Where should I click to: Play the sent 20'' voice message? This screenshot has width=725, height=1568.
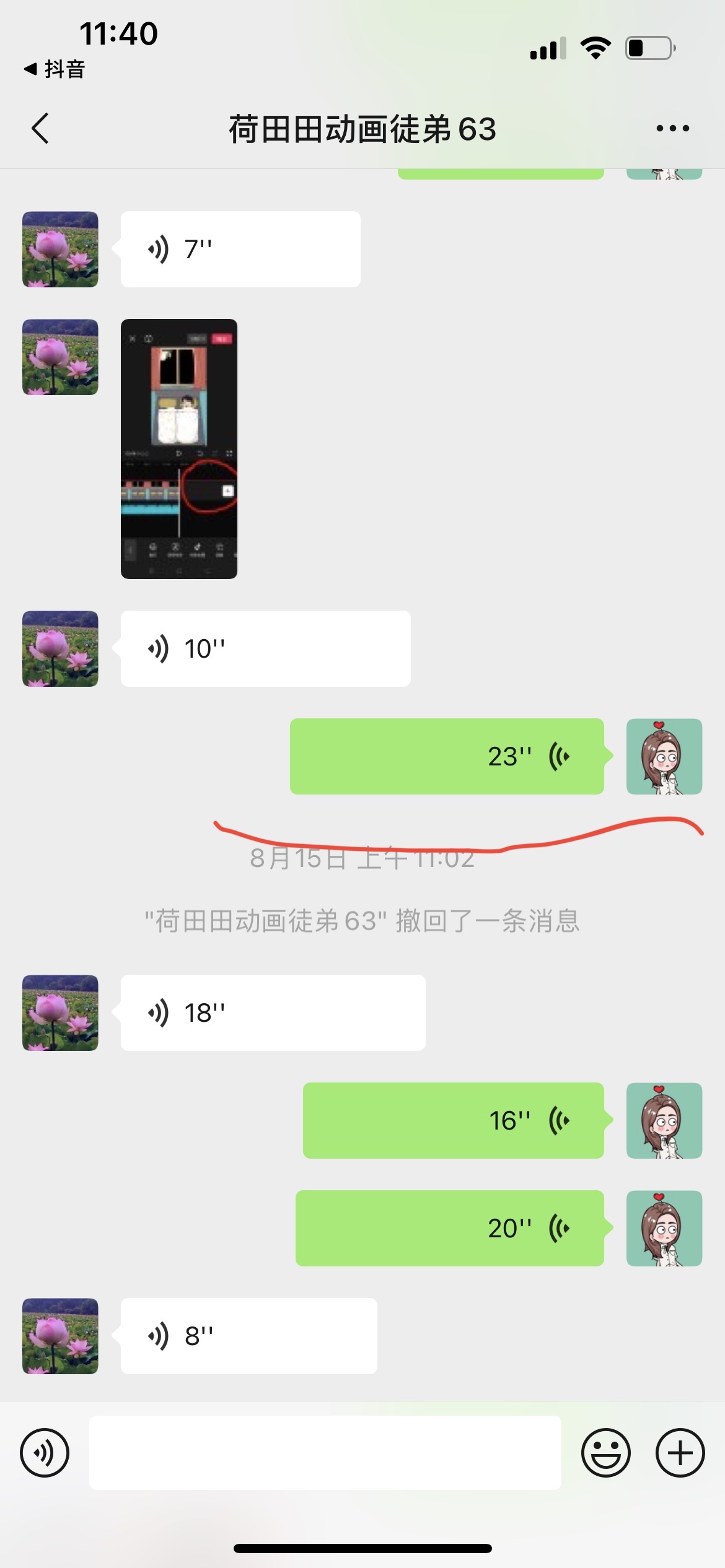450,1228
